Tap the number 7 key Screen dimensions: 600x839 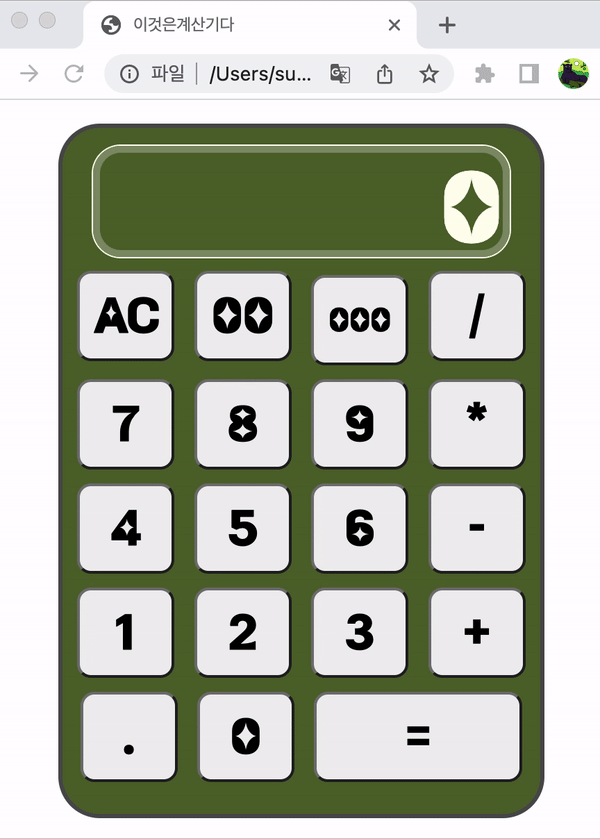click(x=126, y=424)
